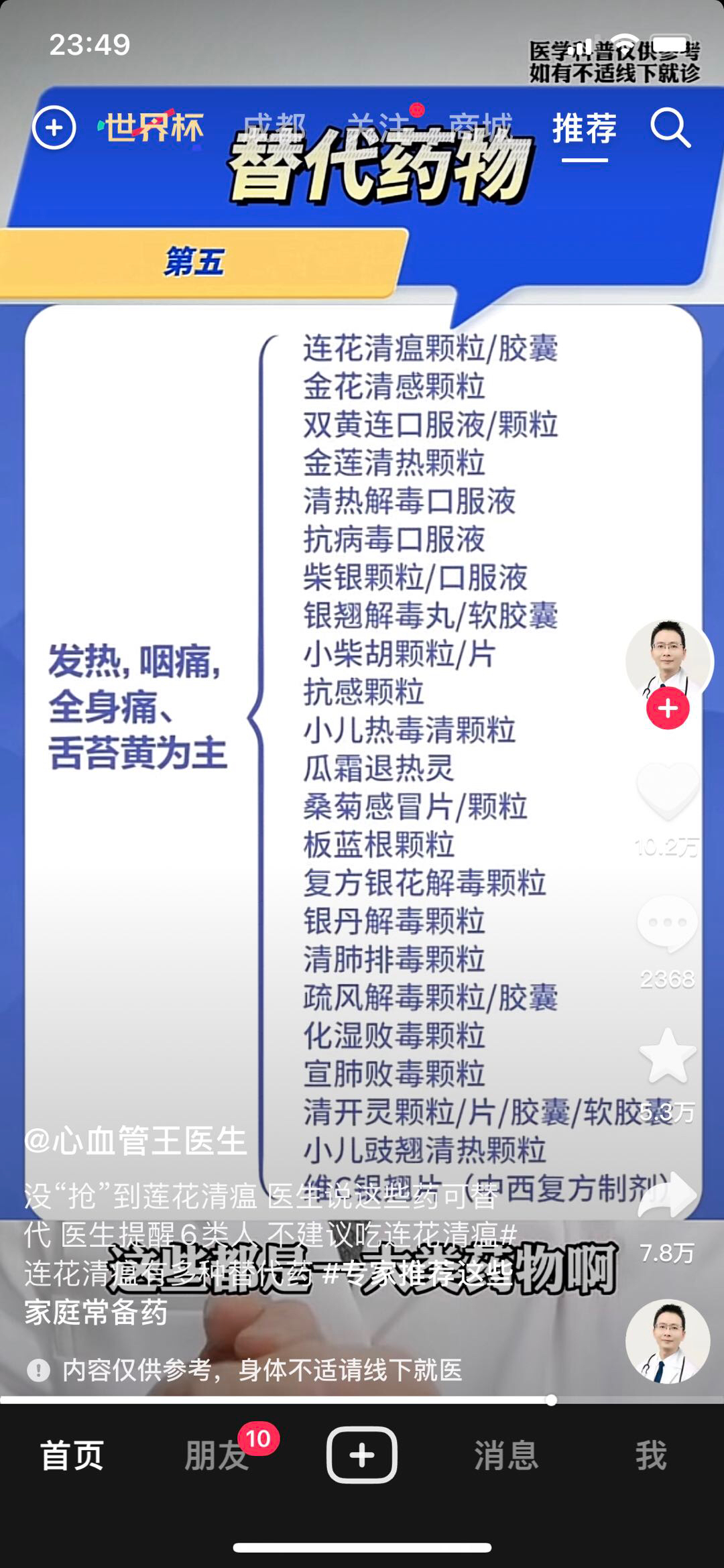The width and height of the screenshot is (724, 1568).
Task: Open hashtag #专家推荐这些家庭常备药
Action: click(x=416, y=1273)
